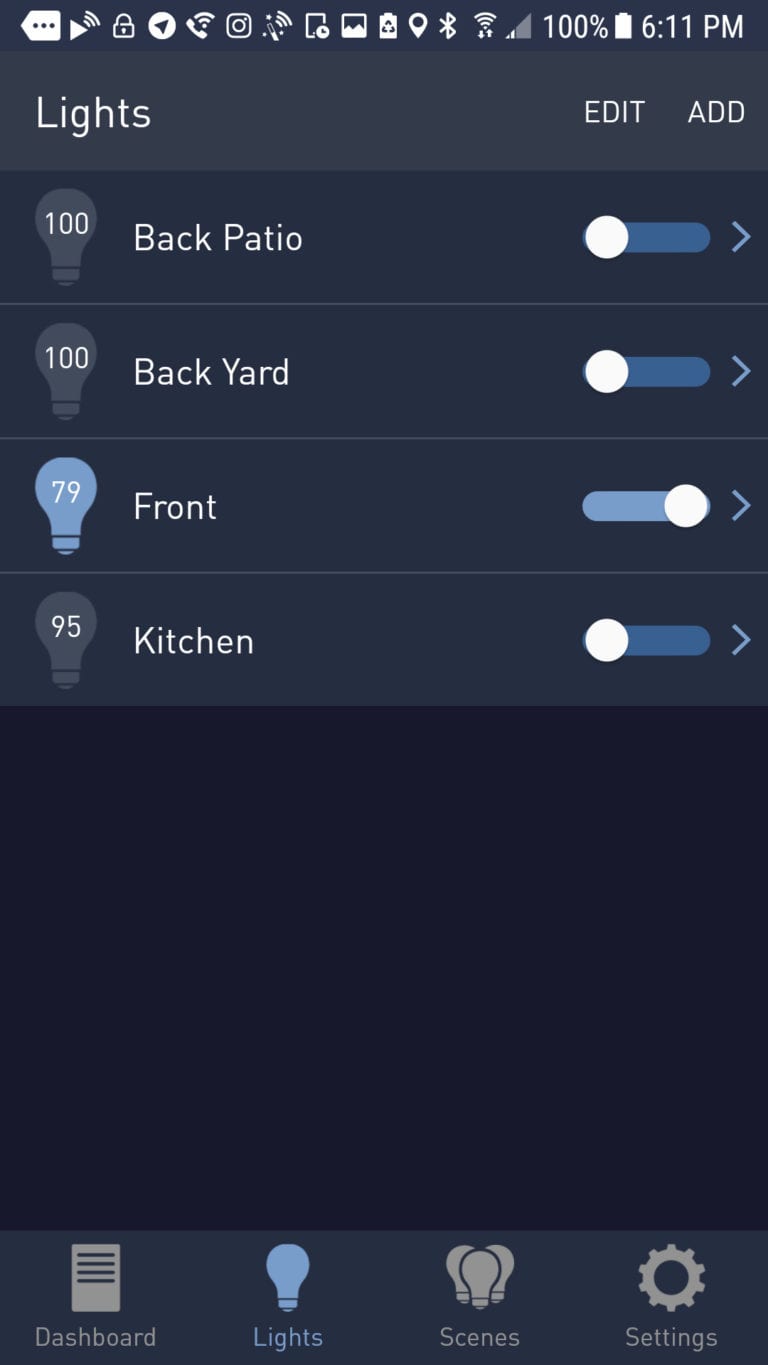
Task: Open the Settings tab
Action: (671, 1297)
